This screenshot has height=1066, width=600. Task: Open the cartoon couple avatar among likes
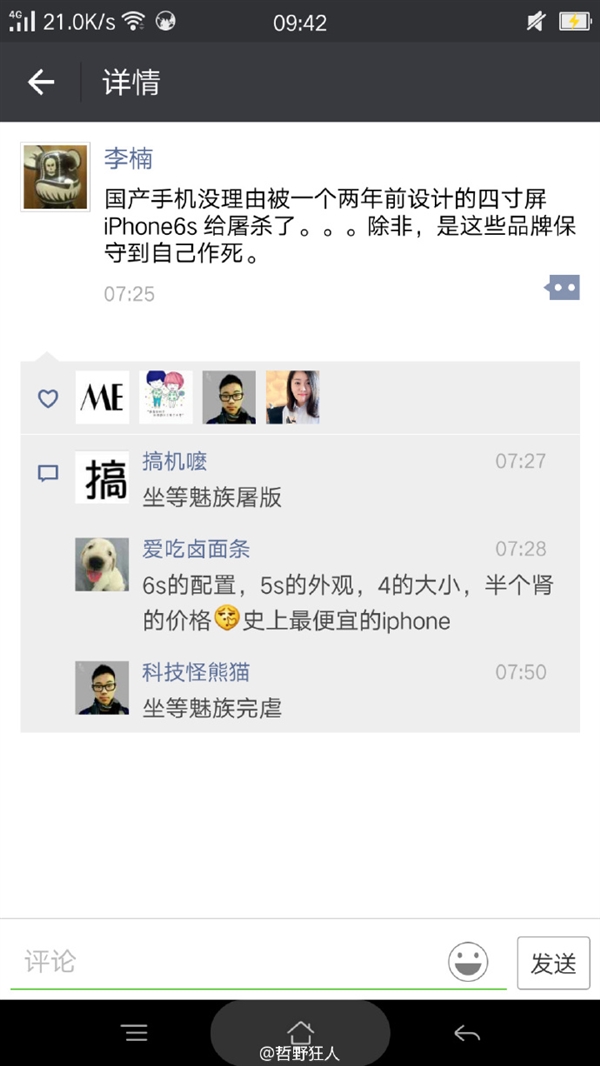pyautogui.click(x=165, y=397)
